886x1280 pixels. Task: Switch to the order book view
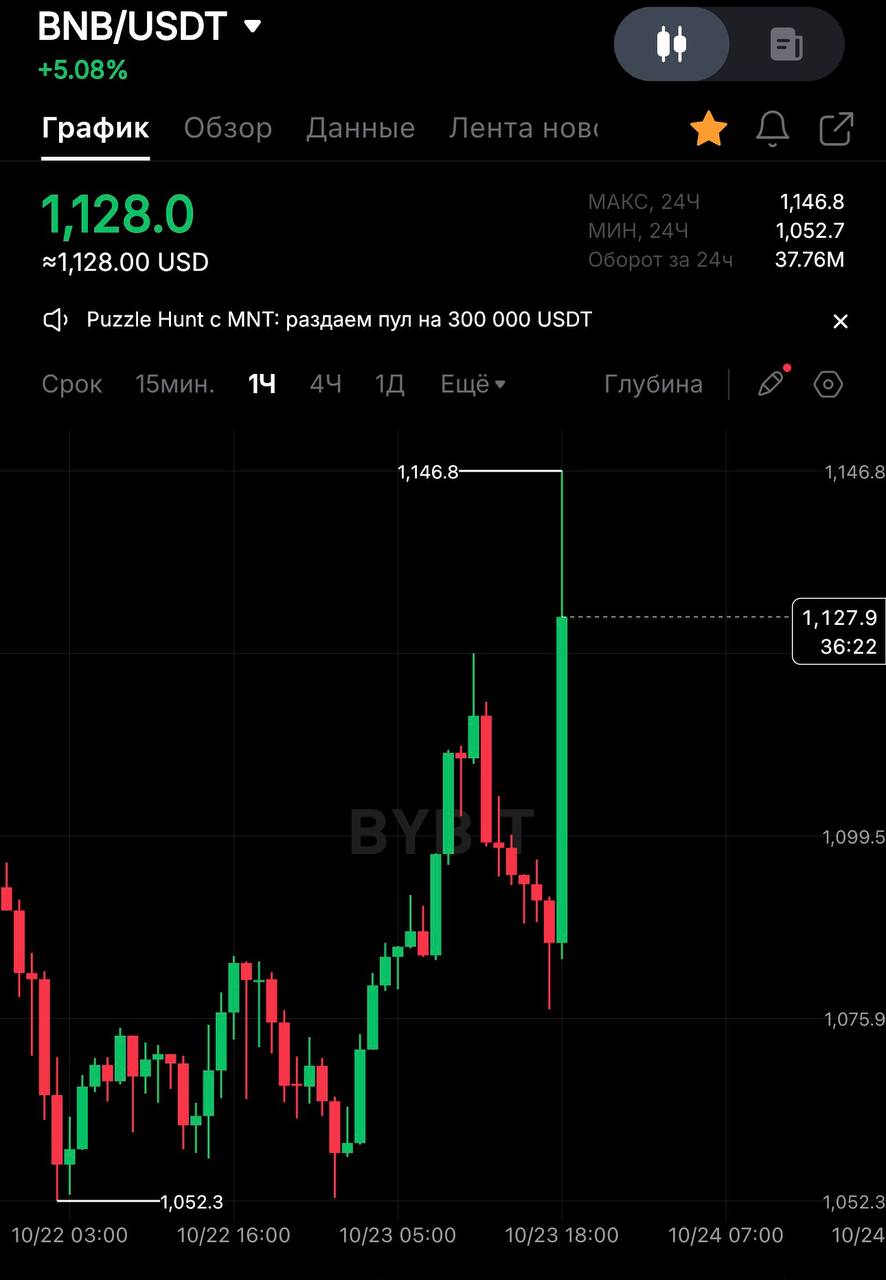tap(786, 44)
